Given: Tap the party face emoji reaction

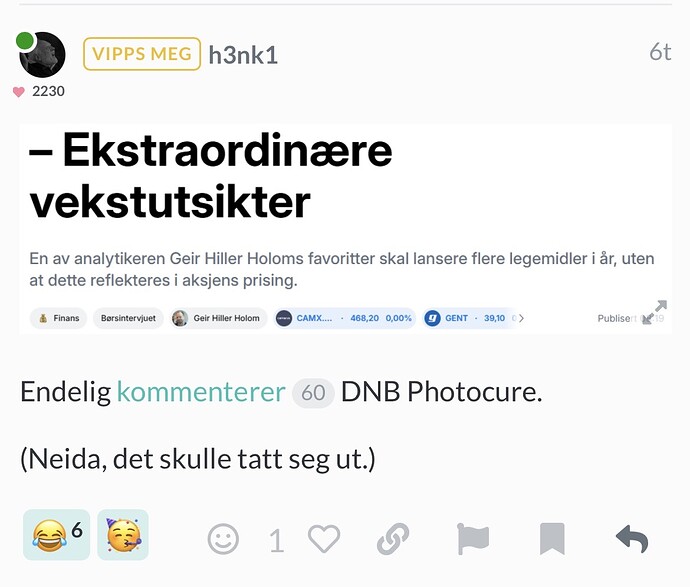Looking at the screenshot, I should tap(123, 536).
